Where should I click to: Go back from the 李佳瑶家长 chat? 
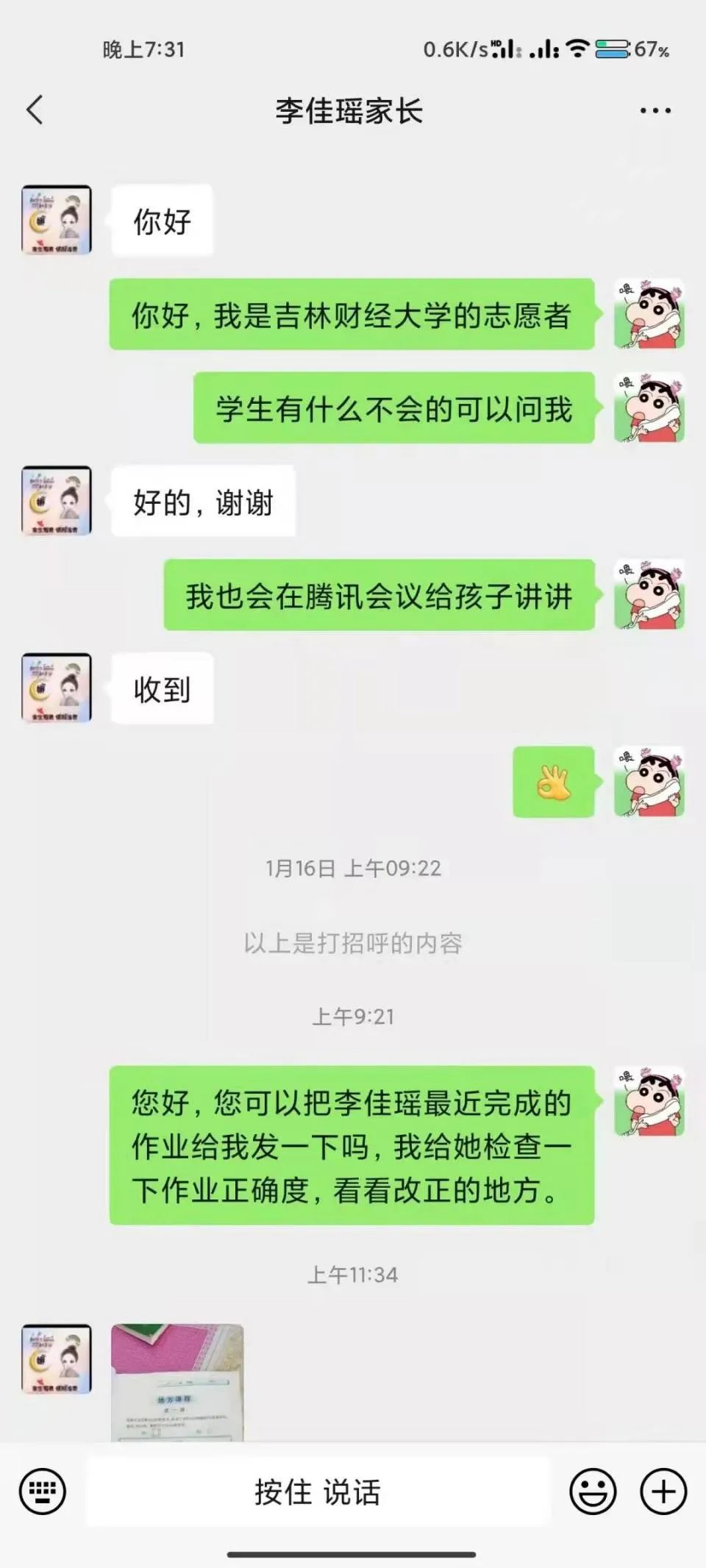pos(35,110)
